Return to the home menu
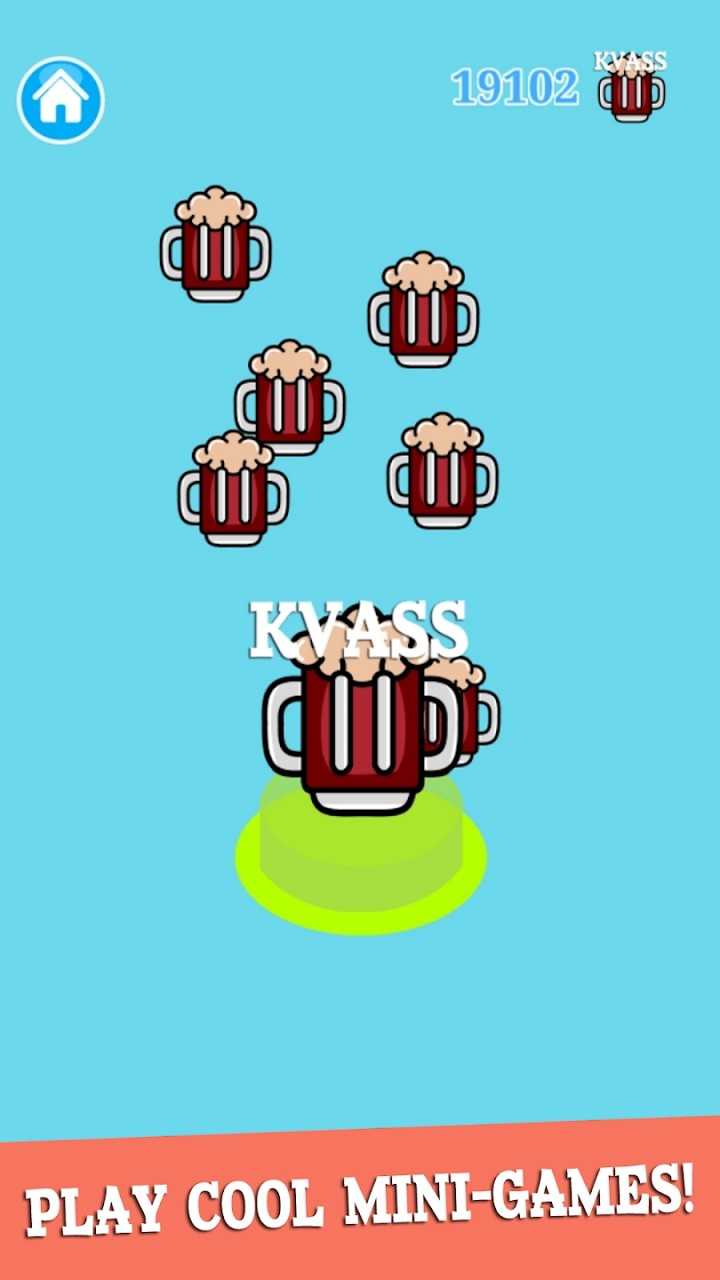This screenshot has height=1280, width=720. coord(61,100)
